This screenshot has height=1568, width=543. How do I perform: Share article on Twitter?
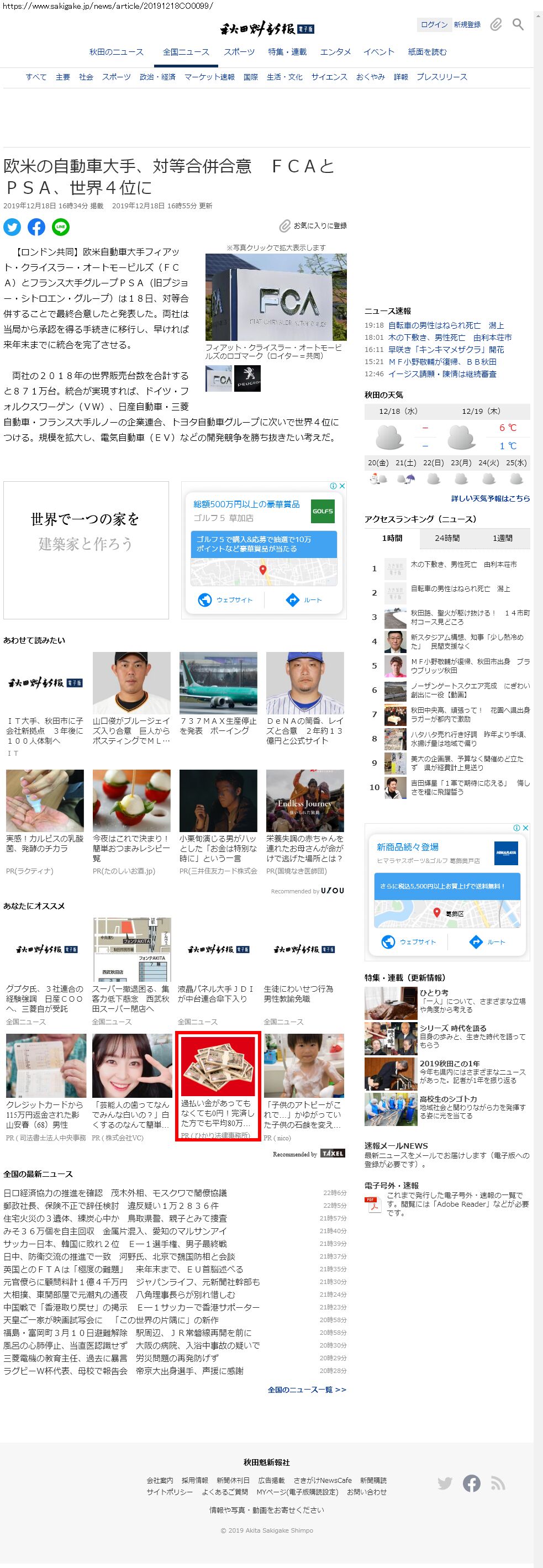pyautogui.click(x=12, y=227)
